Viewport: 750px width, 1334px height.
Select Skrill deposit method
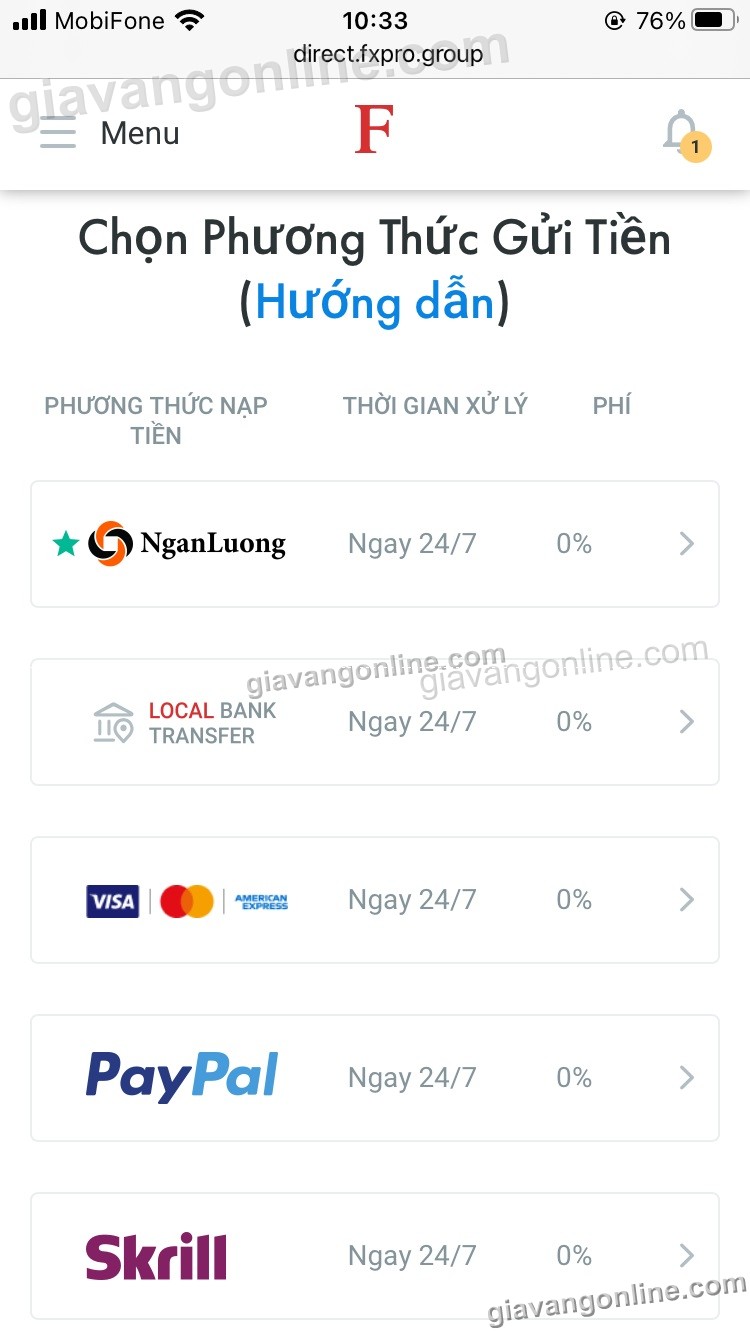375,1256
